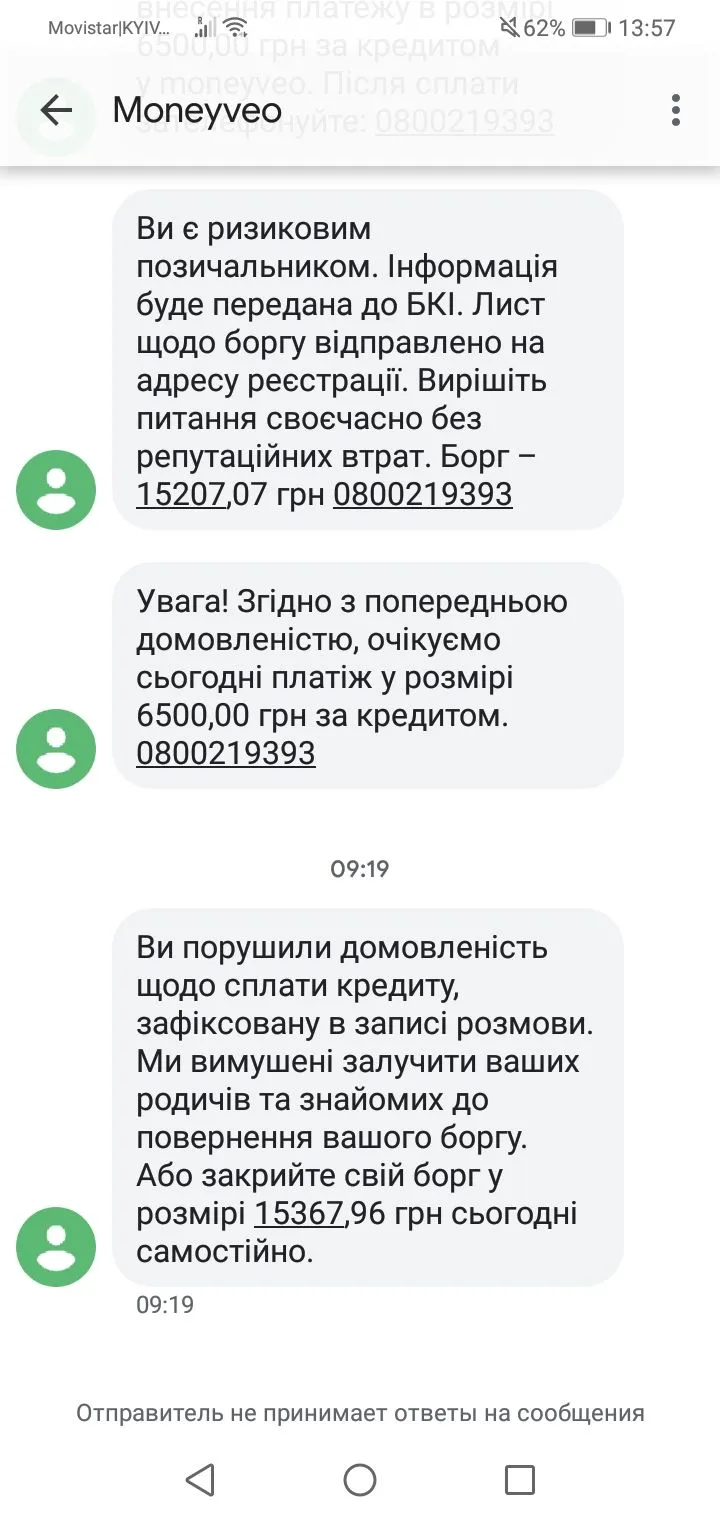Open sender avatar beside the last message
720x1520 pixels.
[x=56, y=1247]
